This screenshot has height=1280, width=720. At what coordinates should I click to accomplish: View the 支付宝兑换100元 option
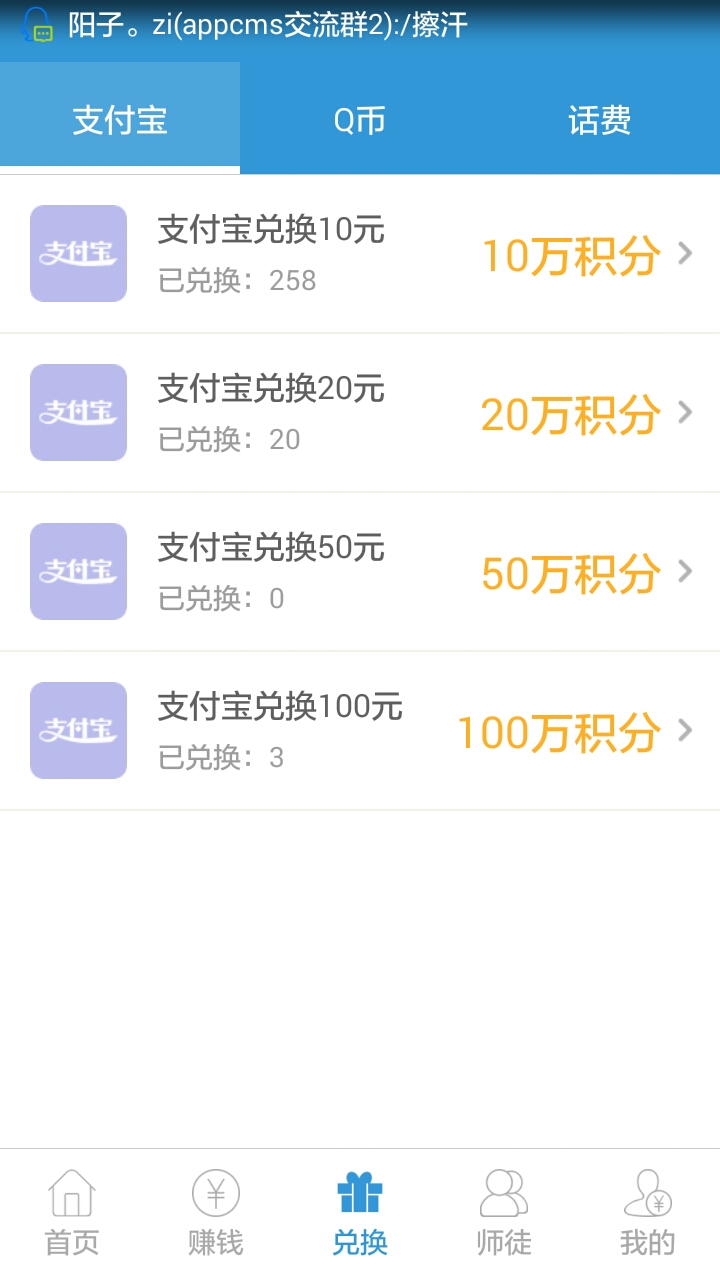pyautogui.click(x=360, y=731)
